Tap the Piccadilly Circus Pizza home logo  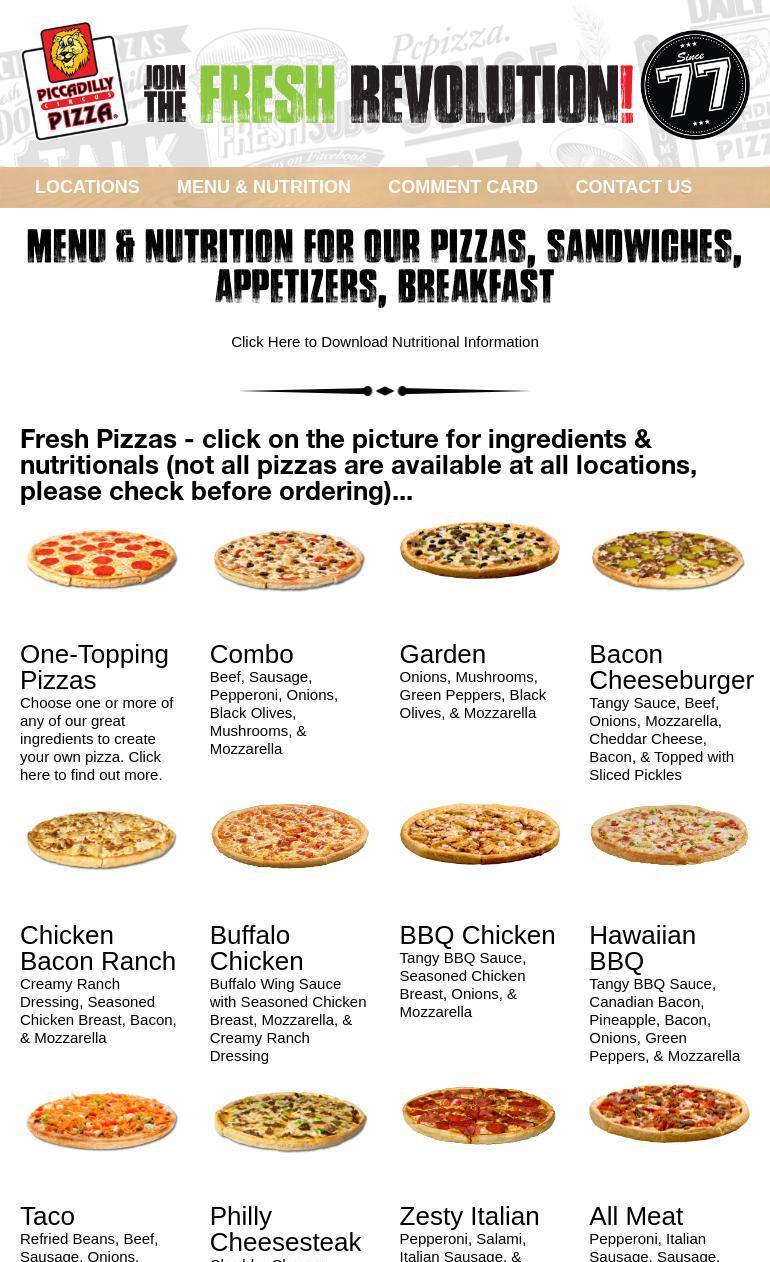pos(75,81)
